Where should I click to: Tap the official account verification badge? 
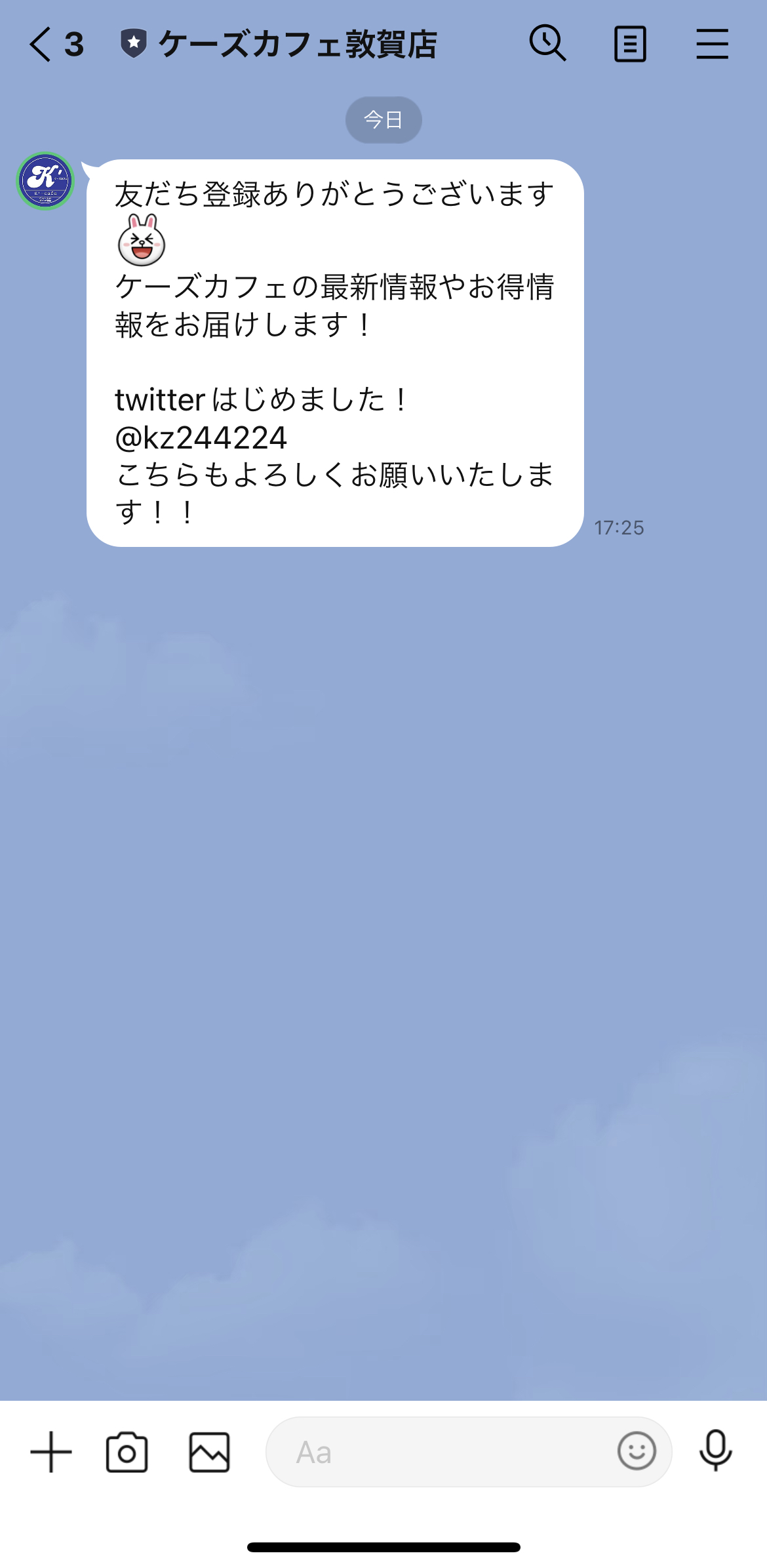134,43
